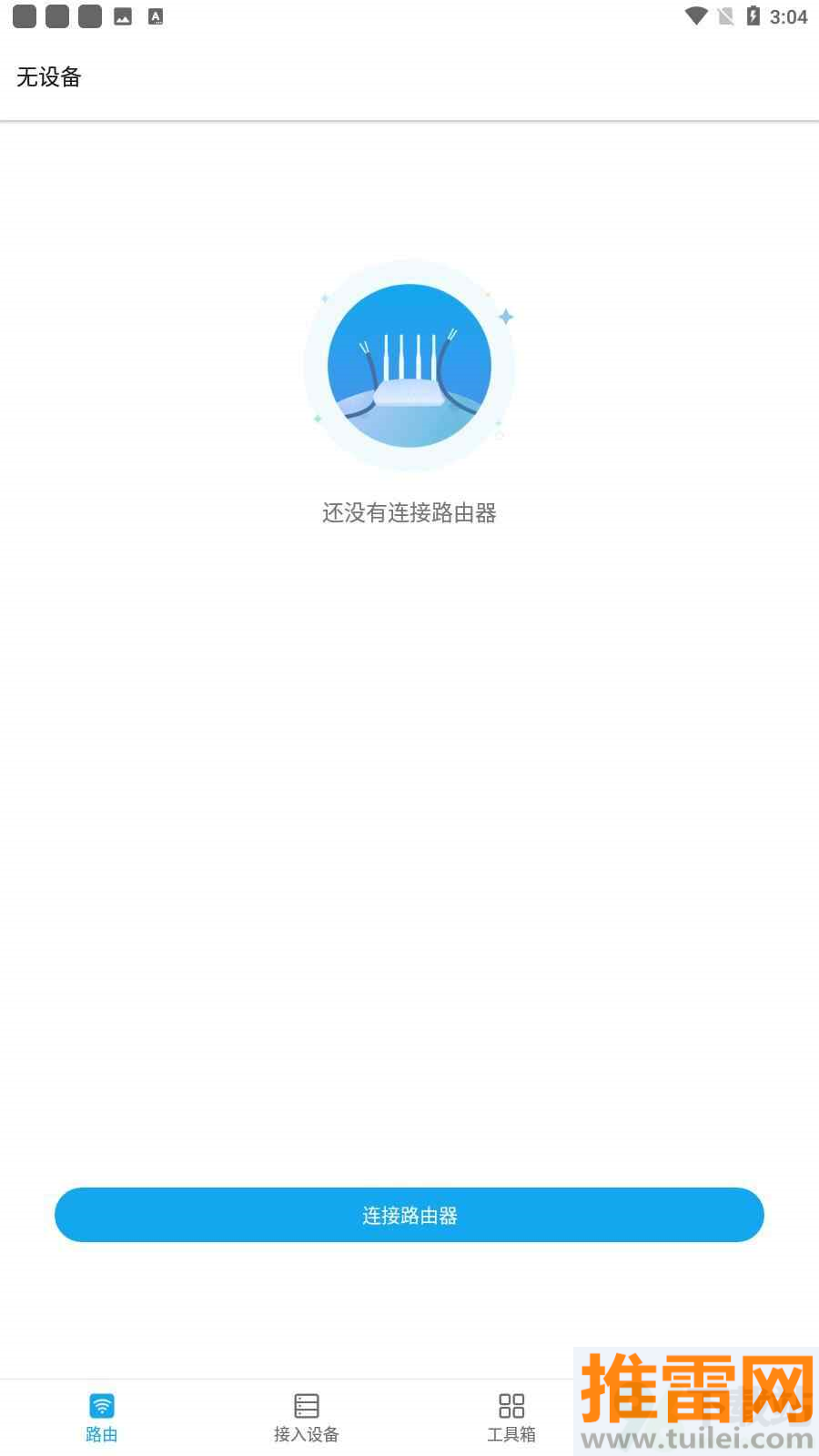Open the 工具箱 toolbox grid icon
819x1456 pixels.
coord(511,1404)
